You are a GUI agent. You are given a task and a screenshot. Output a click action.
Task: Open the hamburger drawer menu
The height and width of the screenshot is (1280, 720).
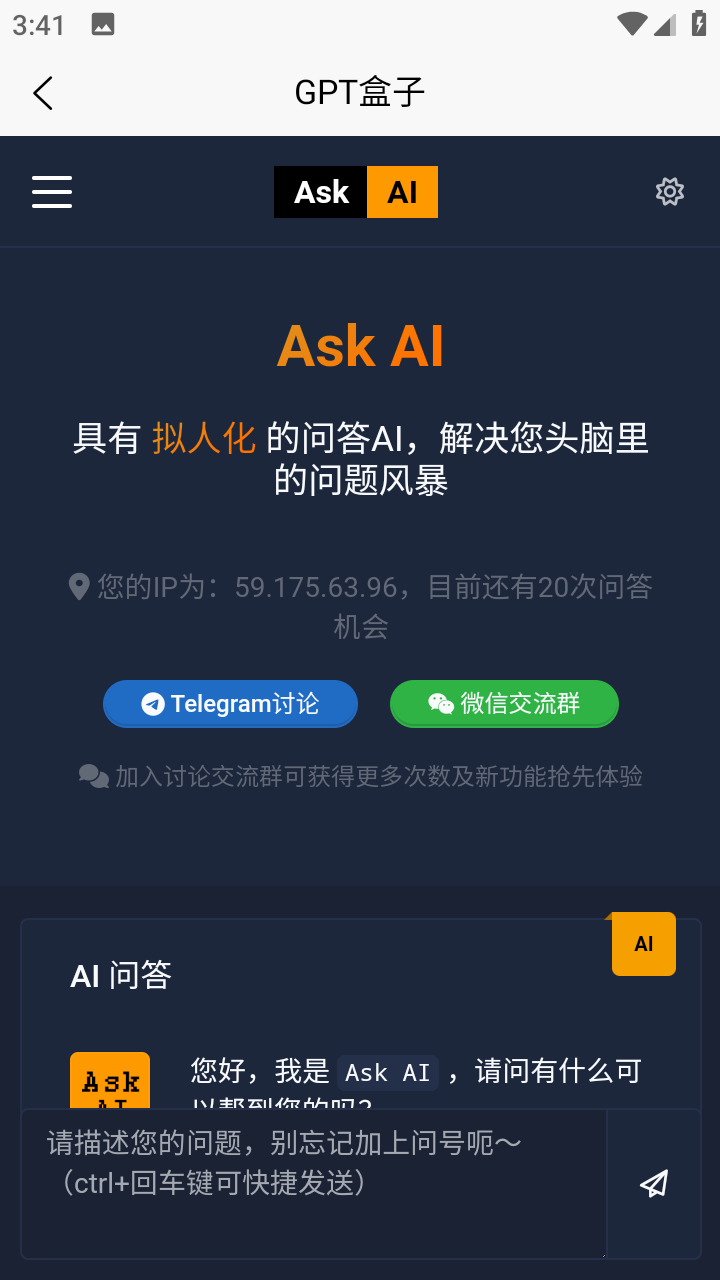pyautogui.click(x=52, y=191)
